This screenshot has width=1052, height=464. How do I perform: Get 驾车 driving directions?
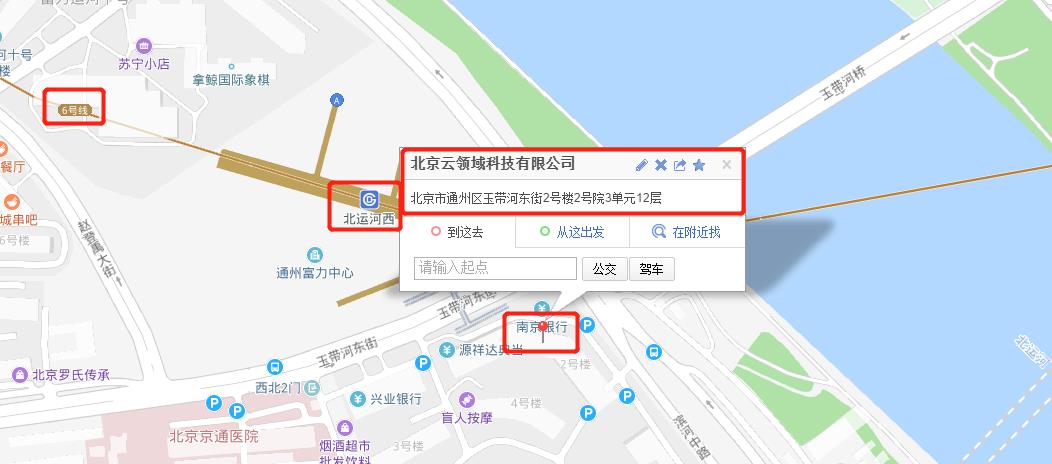[652, 269]
